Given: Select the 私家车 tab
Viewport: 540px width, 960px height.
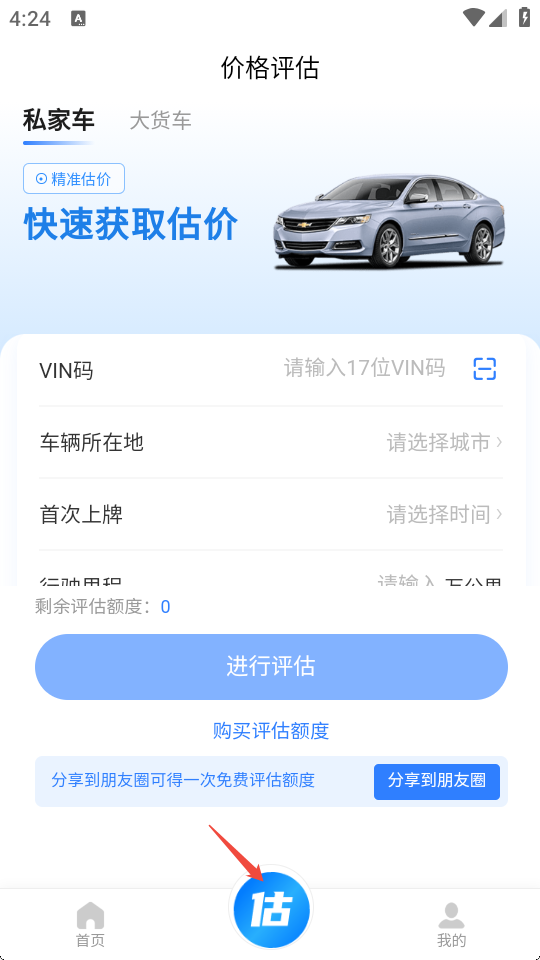Looking at the screenshot, I should coord(59,120).
